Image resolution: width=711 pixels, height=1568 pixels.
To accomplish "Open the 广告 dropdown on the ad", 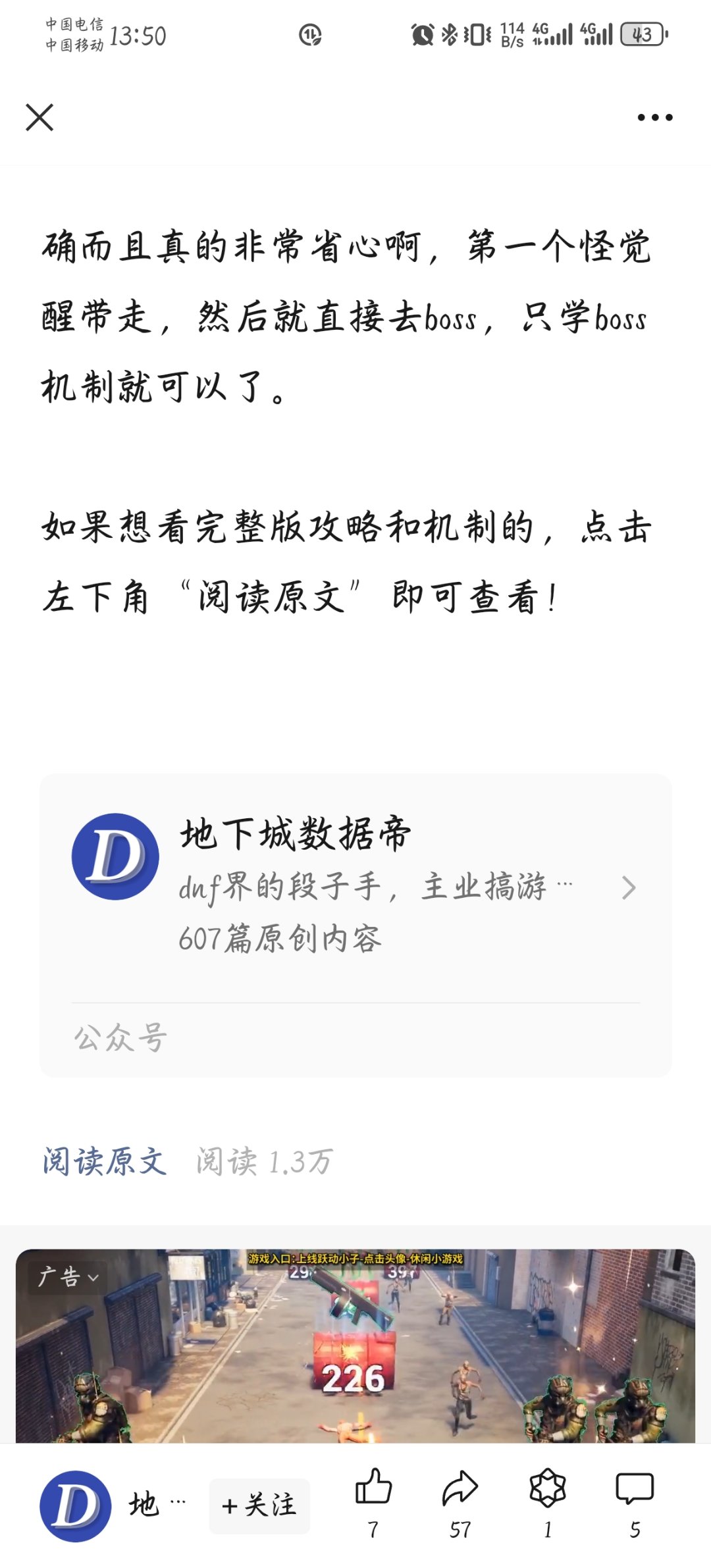I will coord(68,1277).
